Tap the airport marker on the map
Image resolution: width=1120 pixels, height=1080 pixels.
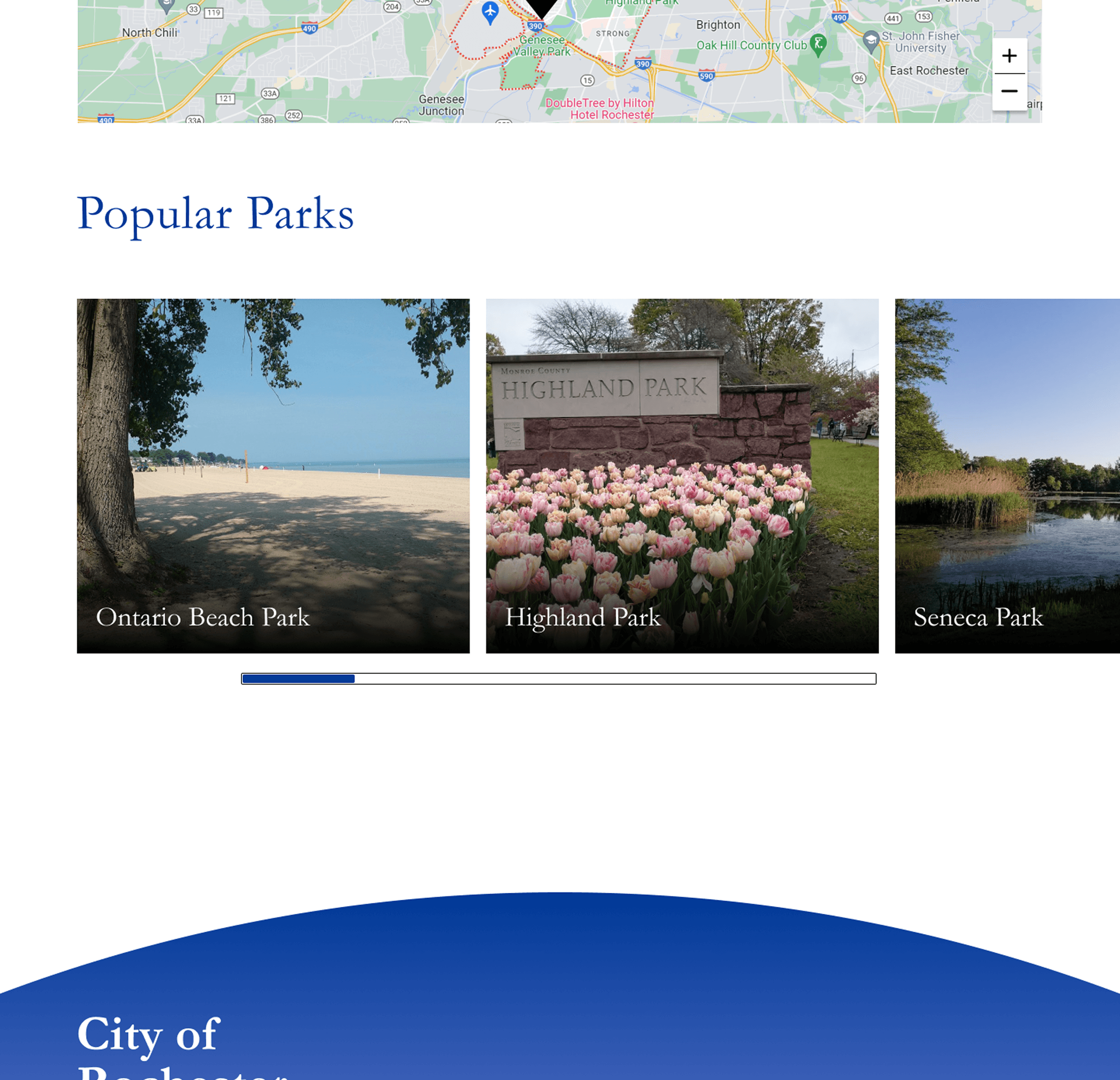(490, 13)
